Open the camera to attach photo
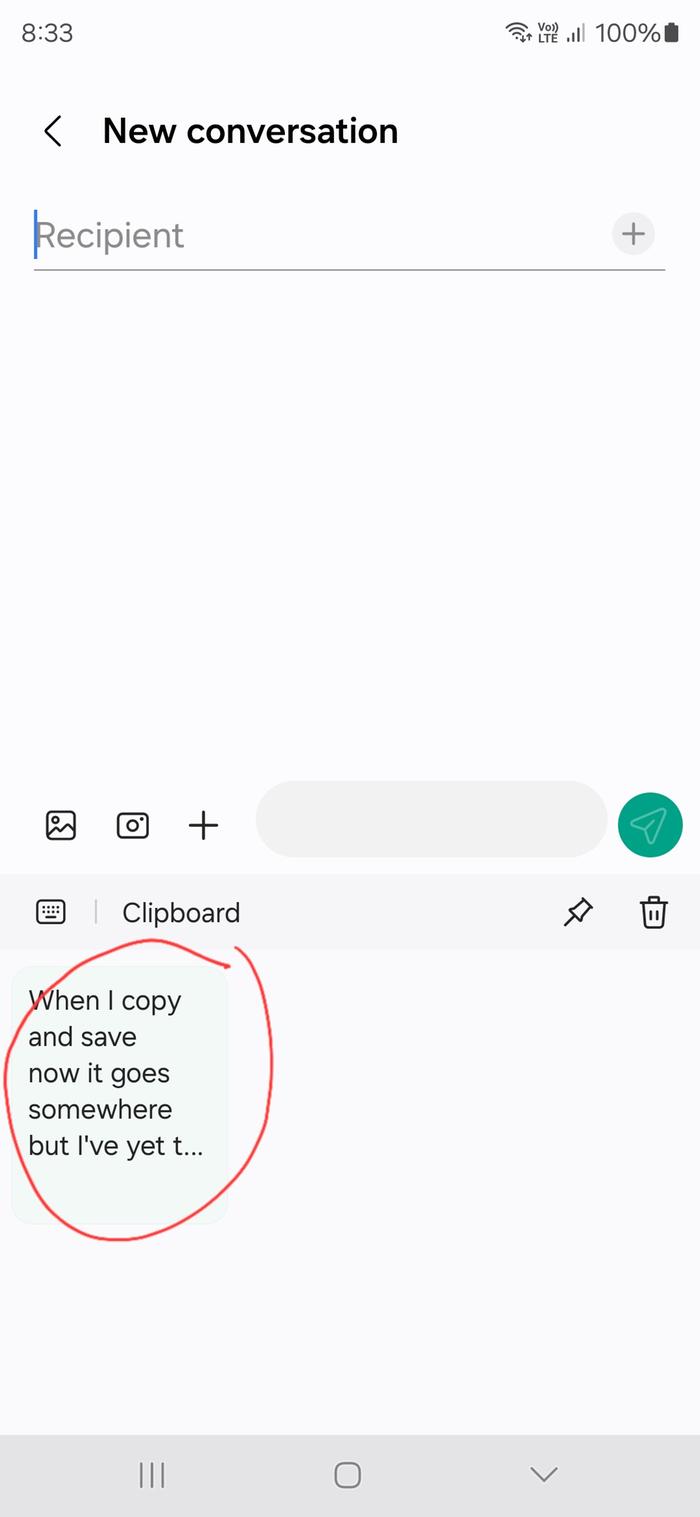Image resolution: width=700 pixels, height=1517 pixels. [133, 825]
